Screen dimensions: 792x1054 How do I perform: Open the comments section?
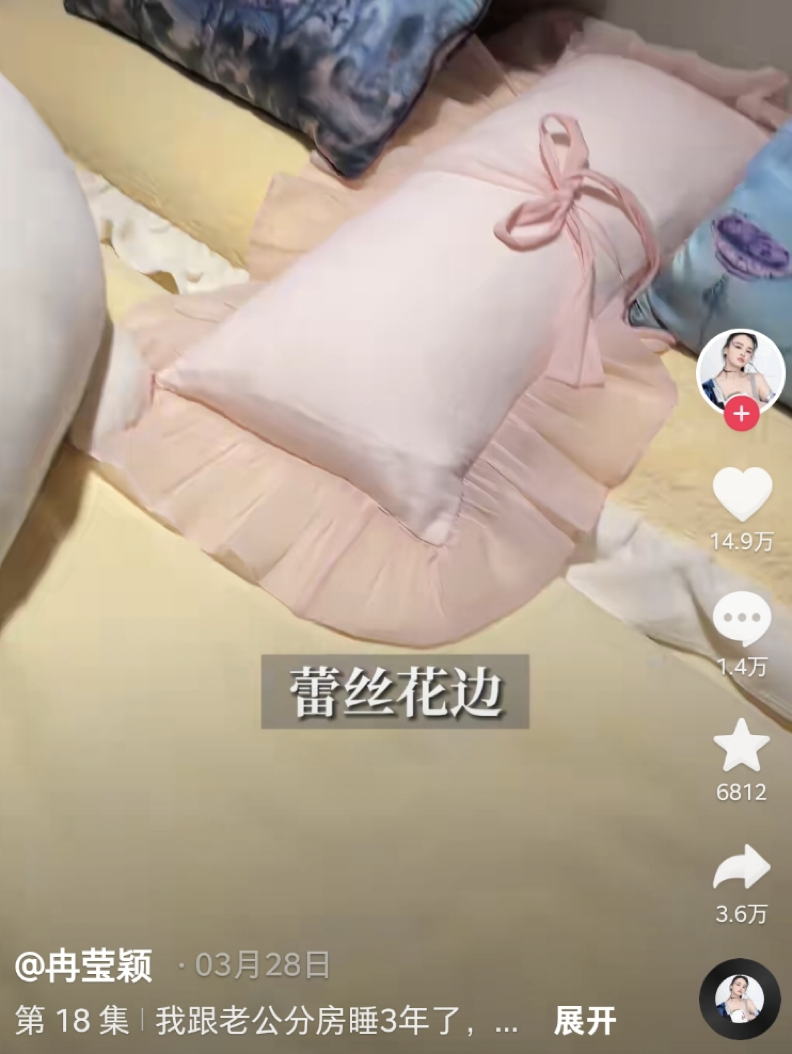[742, 618]
